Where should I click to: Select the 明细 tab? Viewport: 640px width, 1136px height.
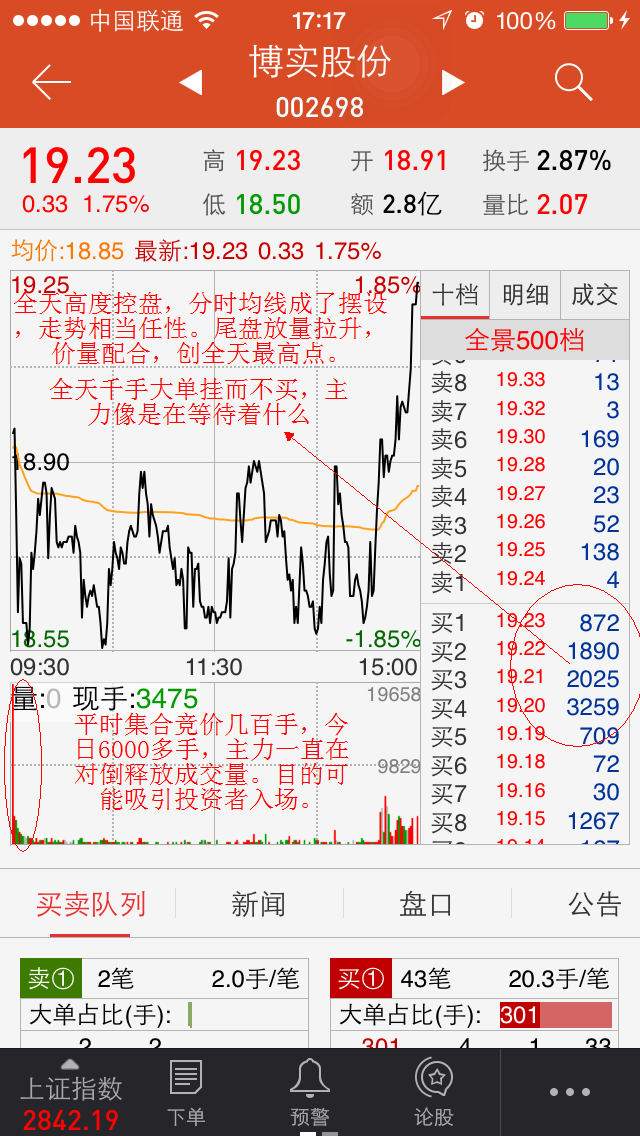(525, 295)
